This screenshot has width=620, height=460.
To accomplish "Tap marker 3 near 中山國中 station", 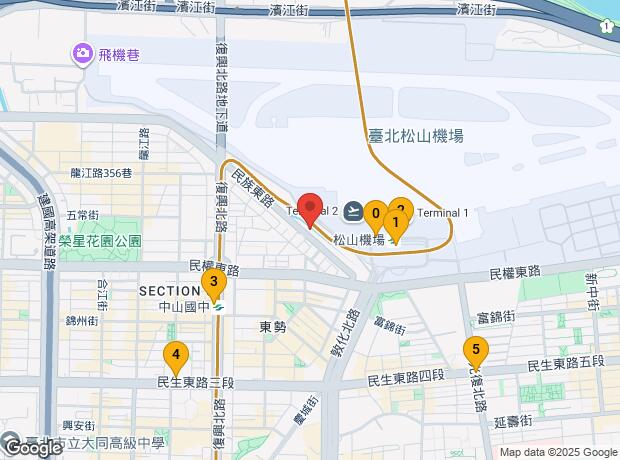I will (214, 285).
